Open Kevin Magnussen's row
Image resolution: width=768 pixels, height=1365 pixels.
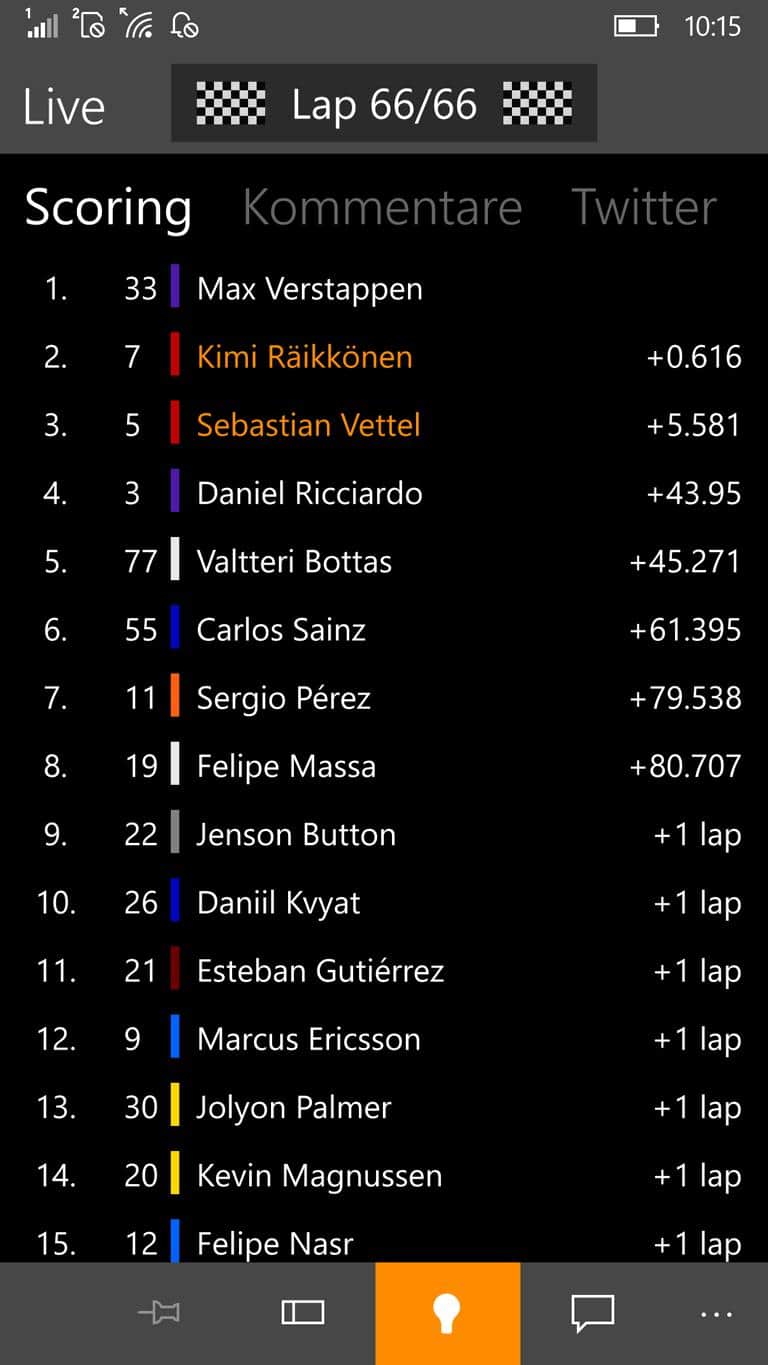384,1175
